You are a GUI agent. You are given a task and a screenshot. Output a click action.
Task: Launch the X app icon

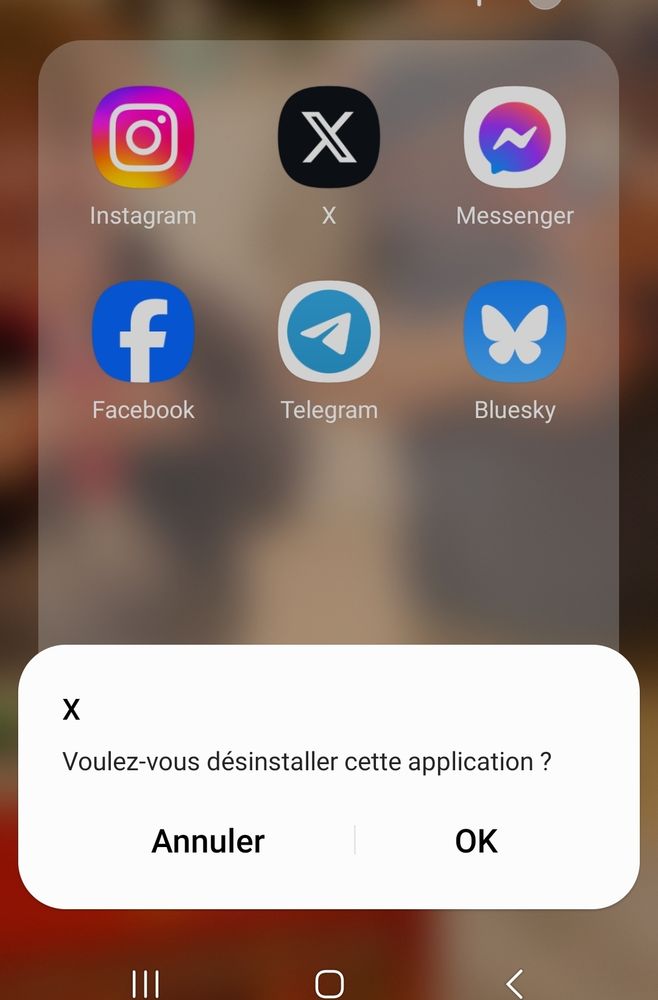coord(329,137)
